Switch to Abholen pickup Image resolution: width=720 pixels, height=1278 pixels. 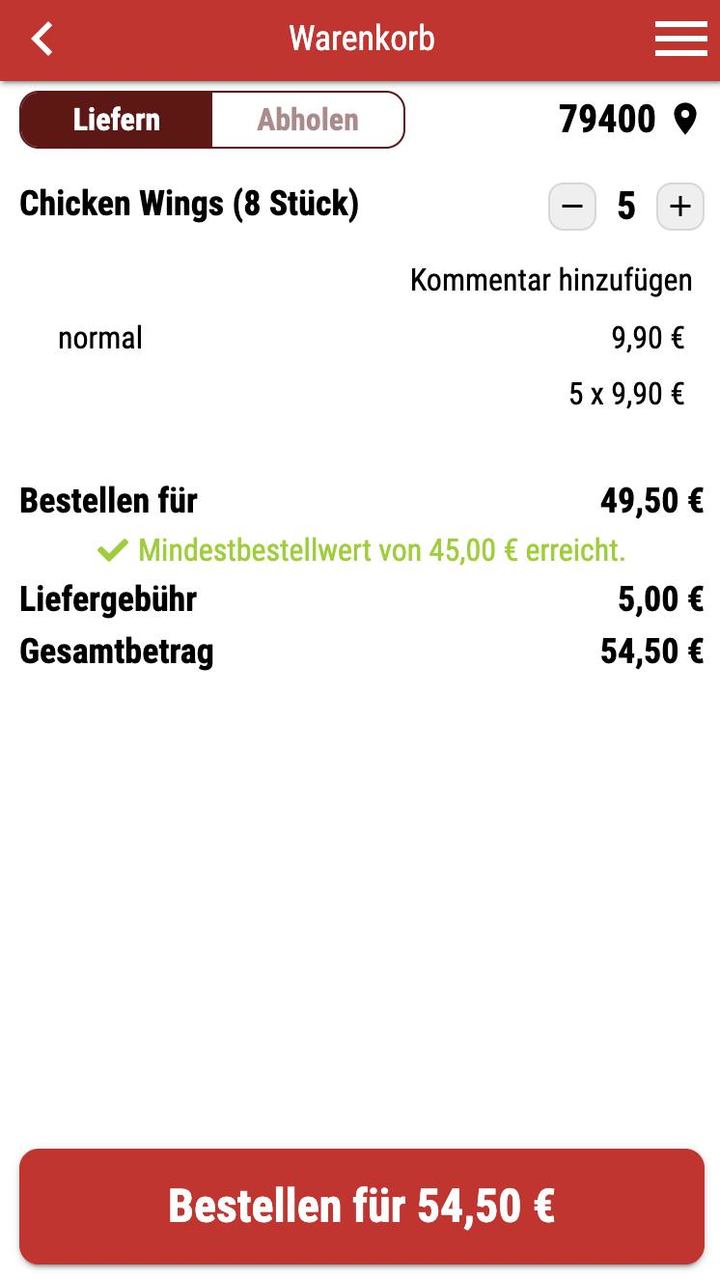pyautogui.click(x=307, y=120)
